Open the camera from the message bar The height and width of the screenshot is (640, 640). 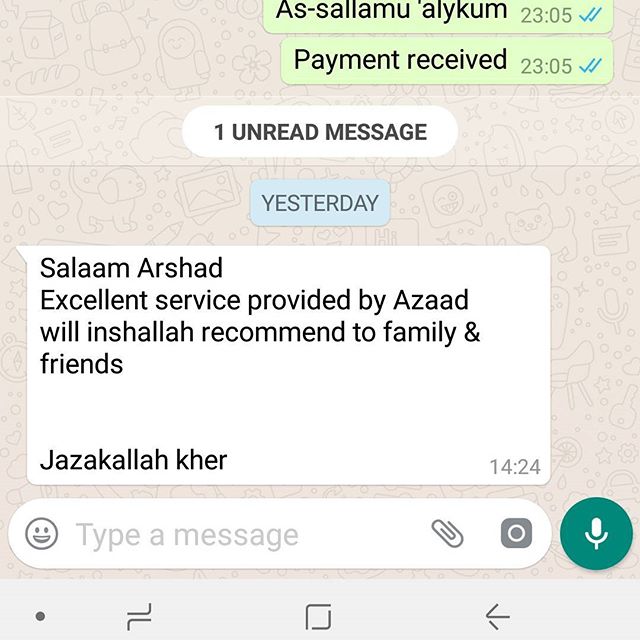pyautogui.click(x=516, y=534)
